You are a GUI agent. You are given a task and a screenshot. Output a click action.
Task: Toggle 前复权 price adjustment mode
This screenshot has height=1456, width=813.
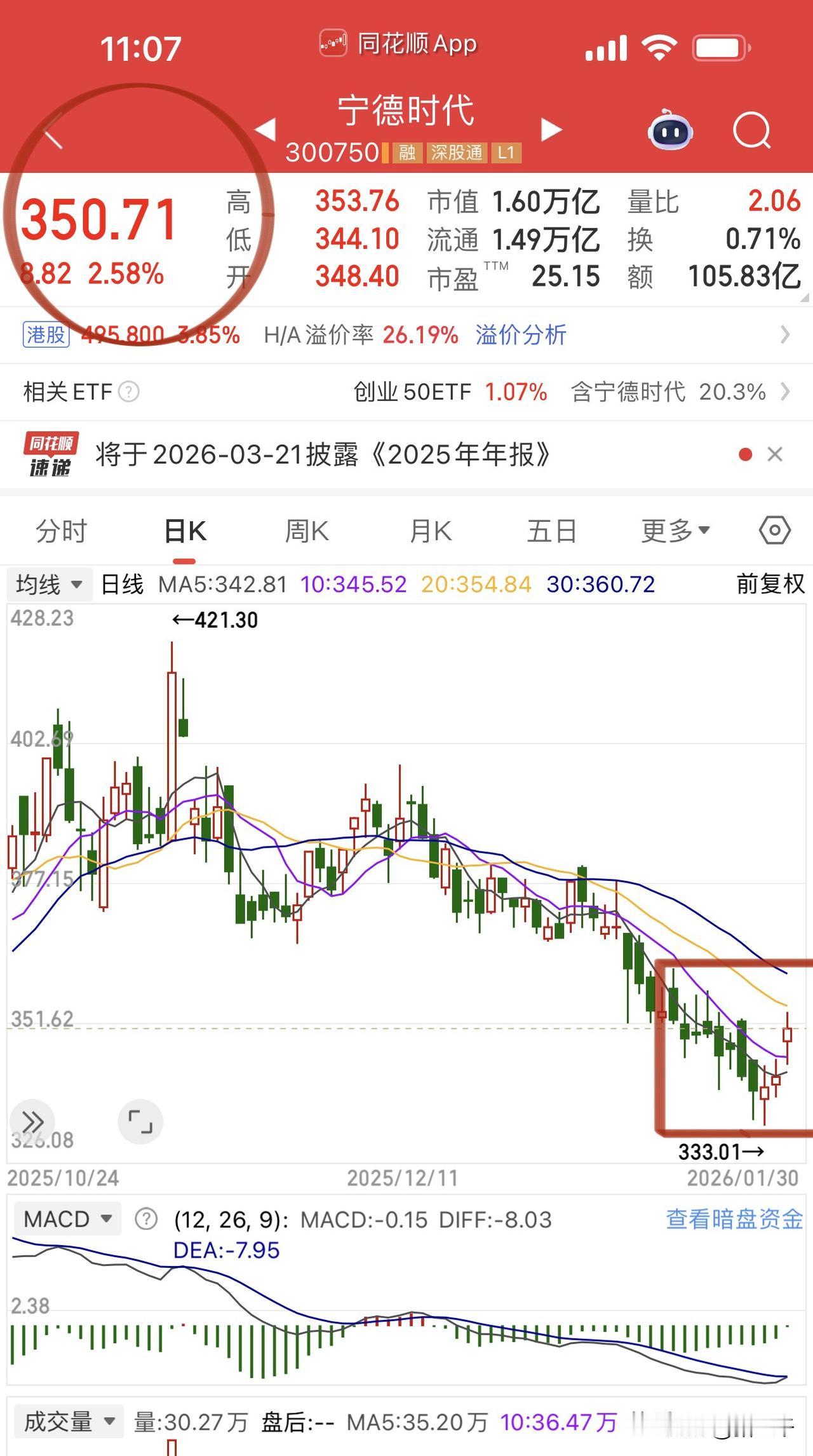(x=769, y=583)
